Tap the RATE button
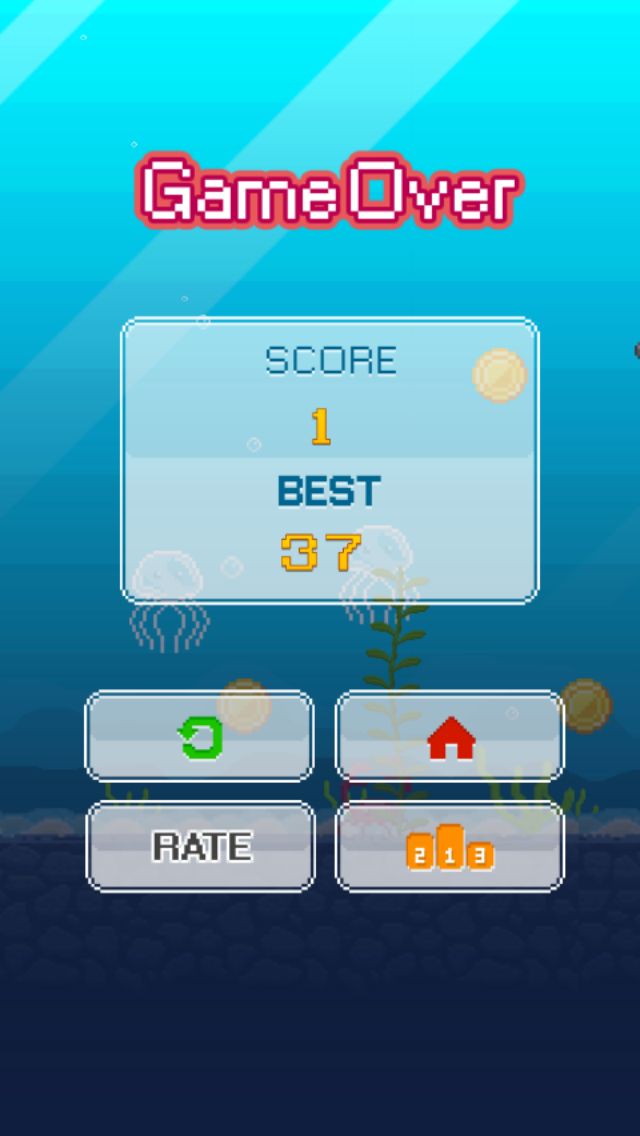The image size is (640, 1136). pyautogui.click(x=200, y=846)
